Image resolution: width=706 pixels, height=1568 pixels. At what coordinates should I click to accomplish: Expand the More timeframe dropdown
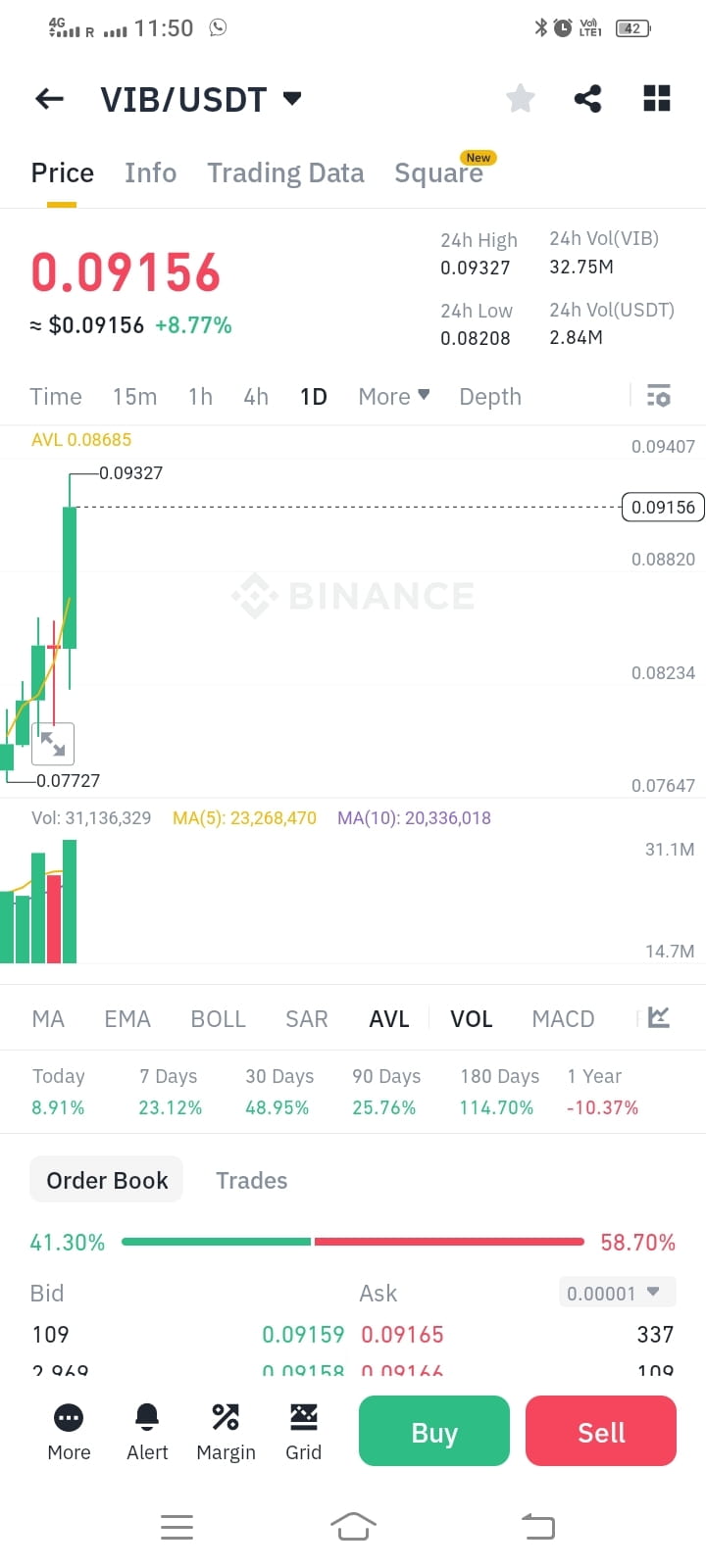click(x=393, y=396)
